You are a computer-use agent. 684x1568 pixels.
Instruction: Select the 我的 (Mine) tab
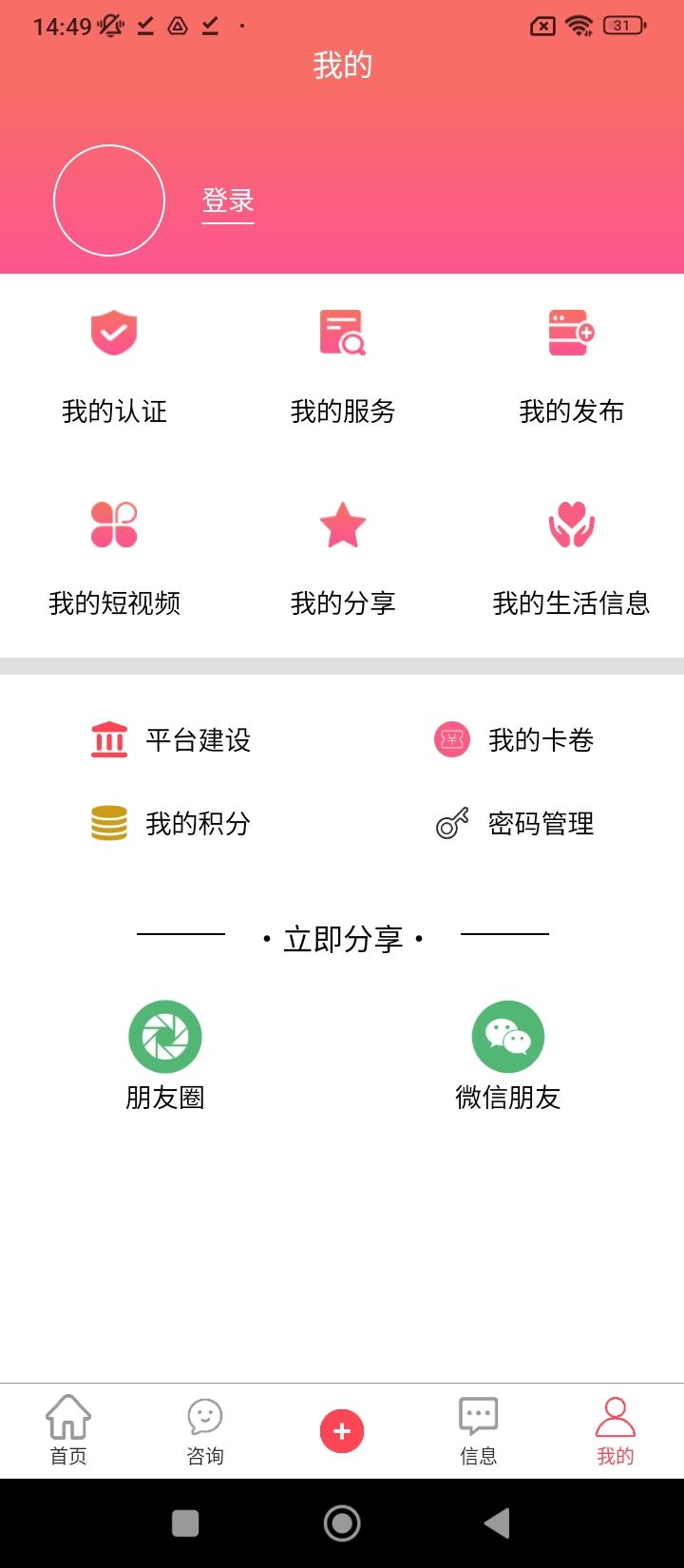click(x=616, y=1431)
